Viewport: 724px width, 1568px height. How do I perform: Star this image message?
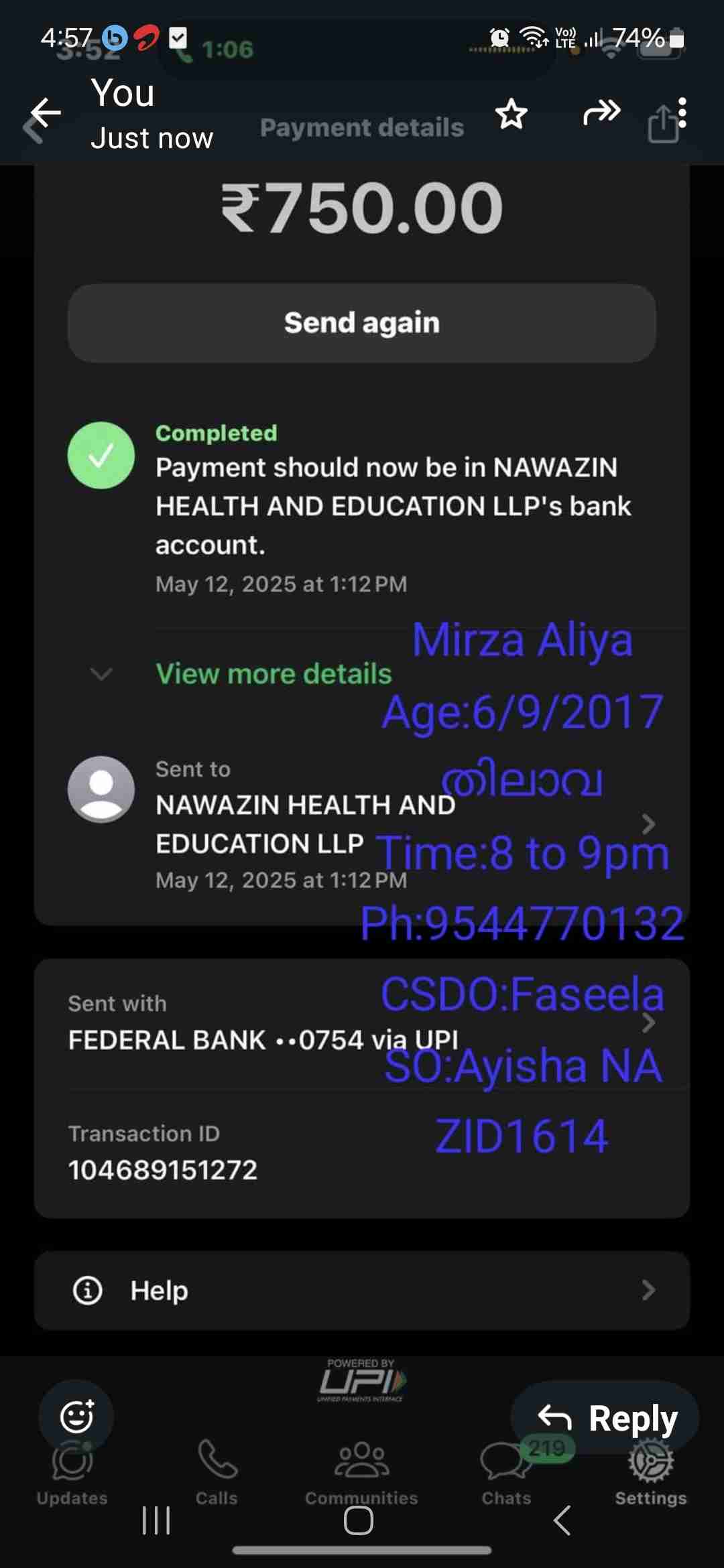[511, 113]
